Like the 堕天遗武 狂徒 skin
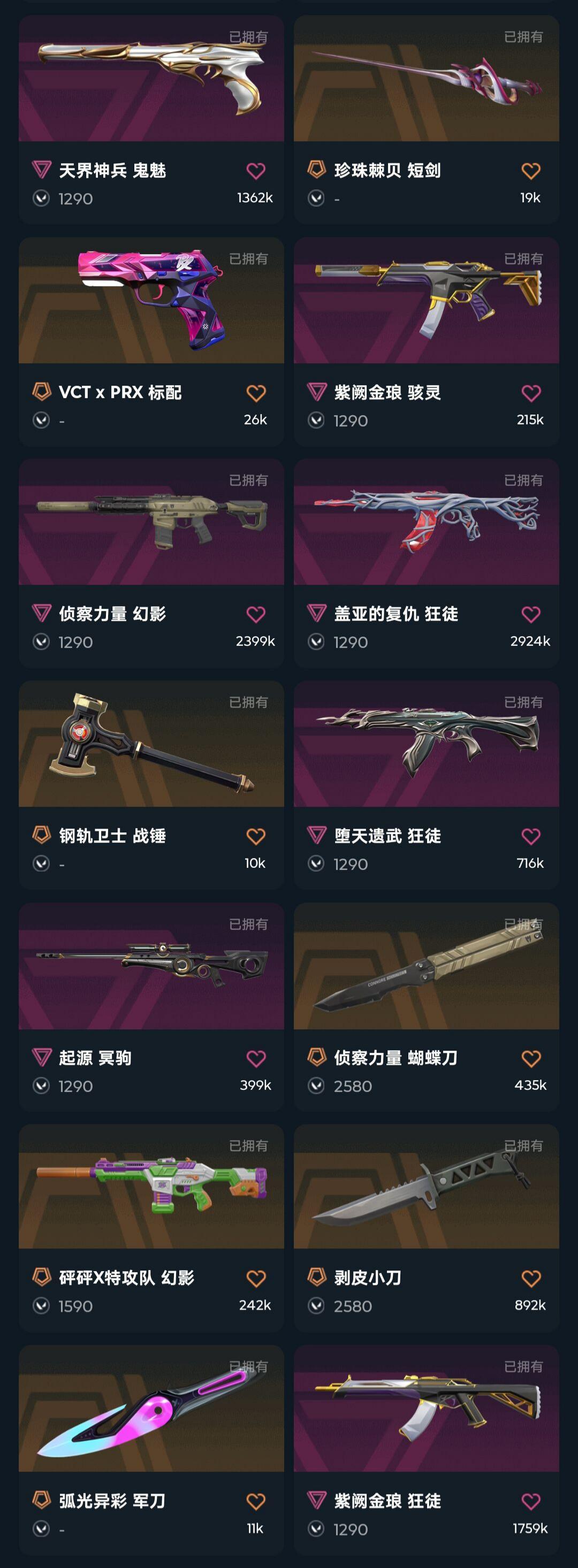The image size is (578, 1568). (531, 837)
